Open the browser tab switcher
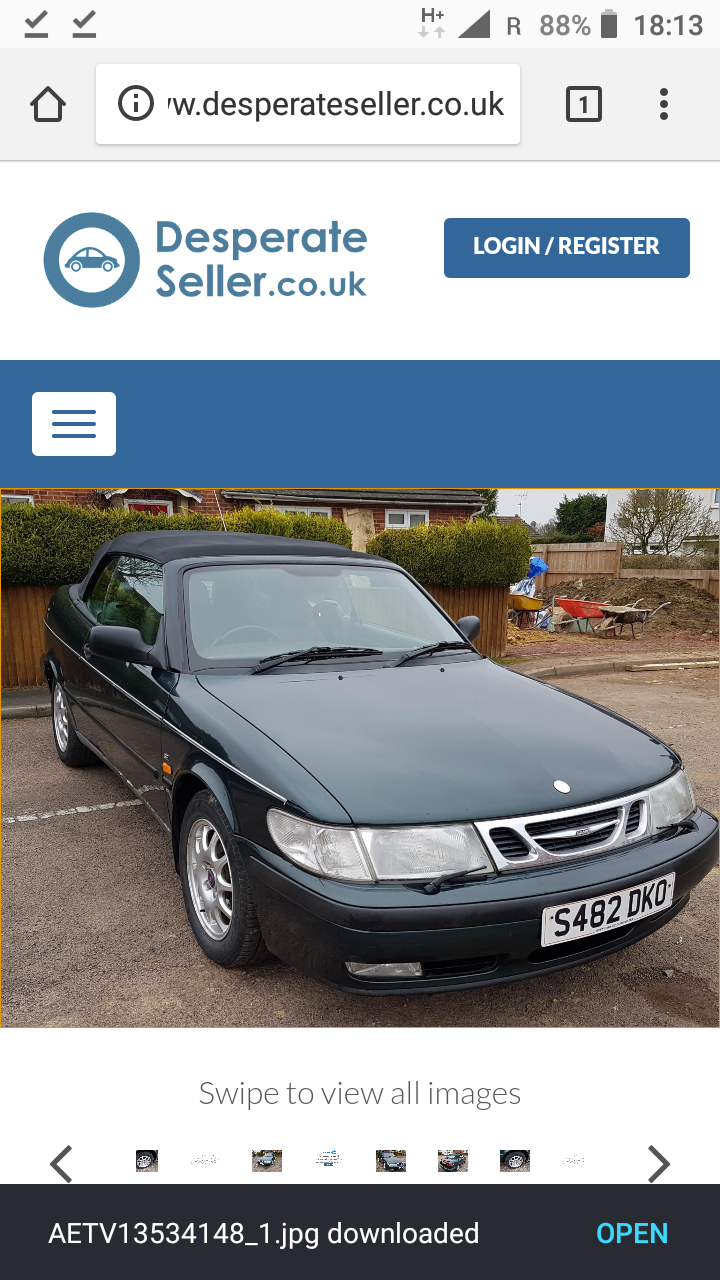 [584, 104]
